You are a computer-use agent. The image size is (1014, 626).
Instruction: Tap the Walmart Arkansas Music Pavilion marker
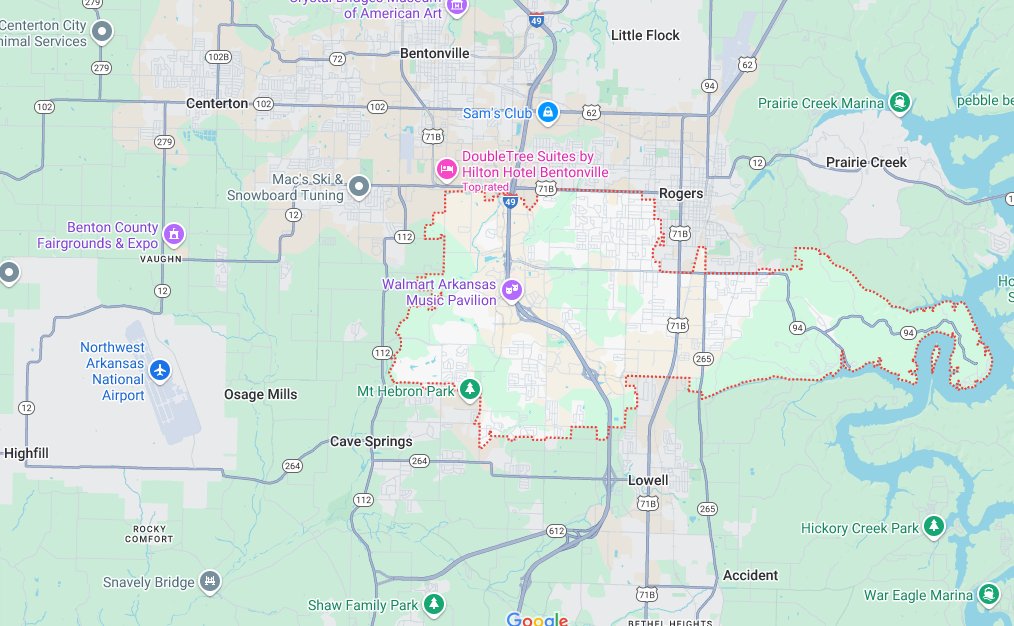(x=512, y=290)
